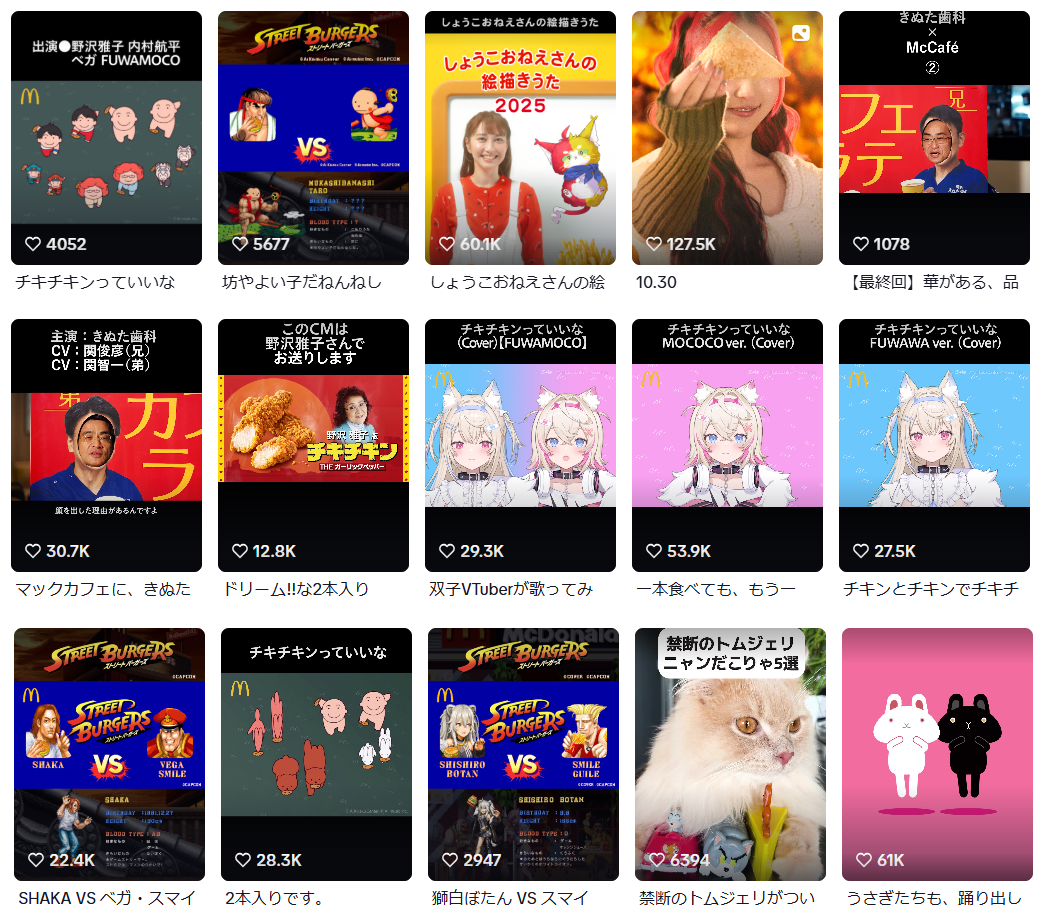Play the MOCOCO ver. cover video

(x=727, y=445)
